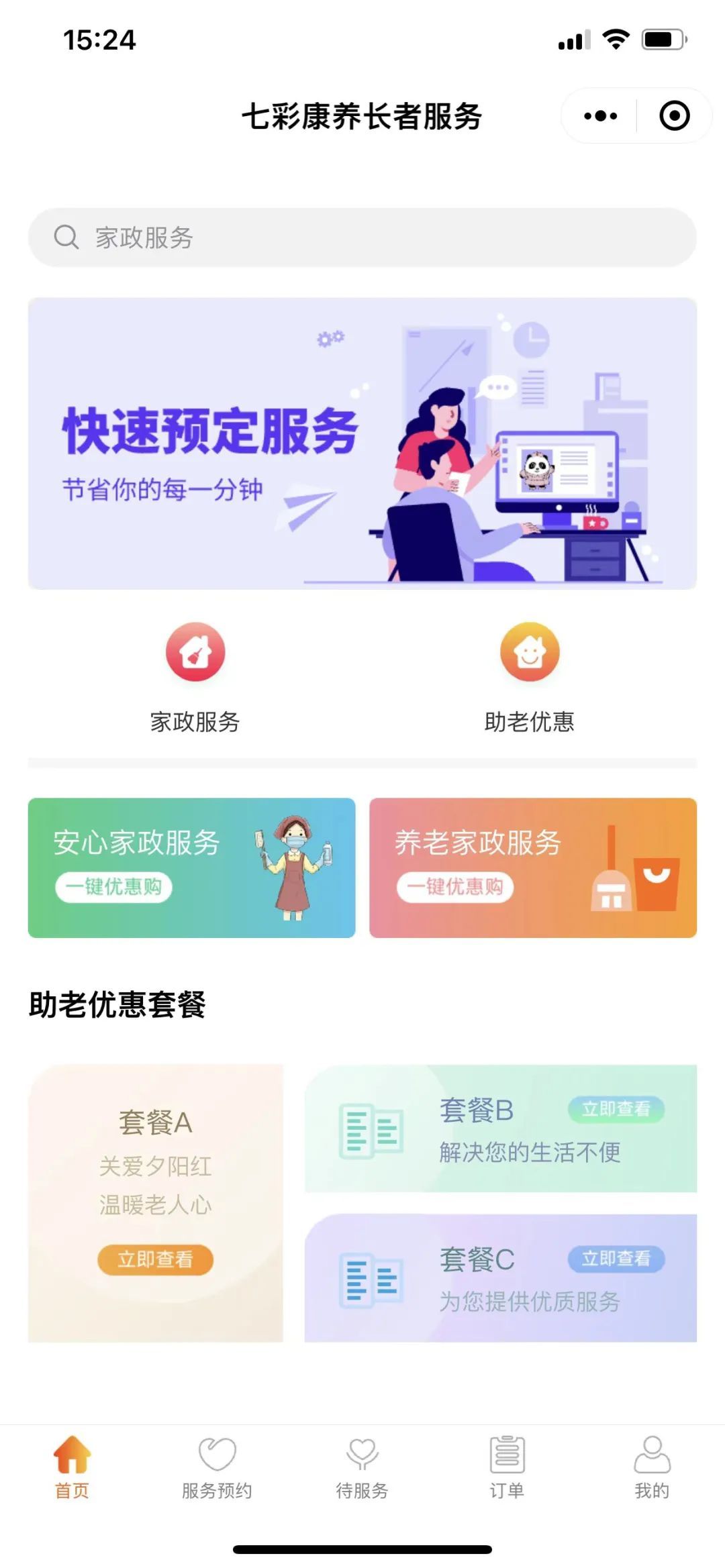The image size is (725, 1568).
Task: Open the 养老家政服务 card
Action: point(533,868)
